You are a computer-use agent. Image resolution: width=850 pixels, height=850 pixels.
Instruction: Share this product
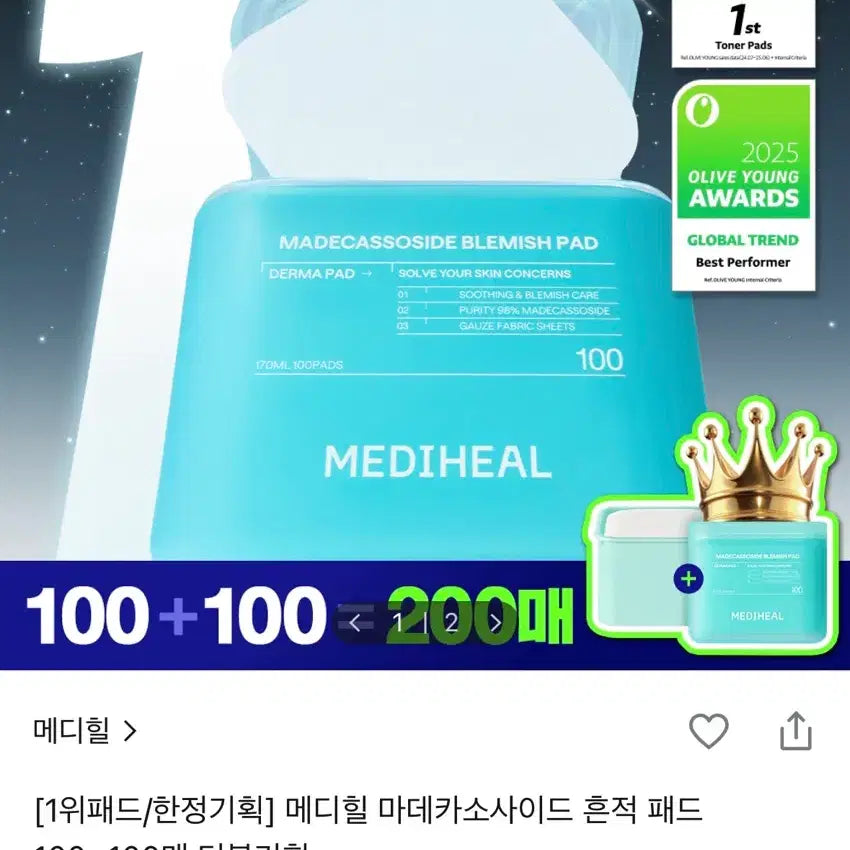pyautogui.click(x=795, y=731)
